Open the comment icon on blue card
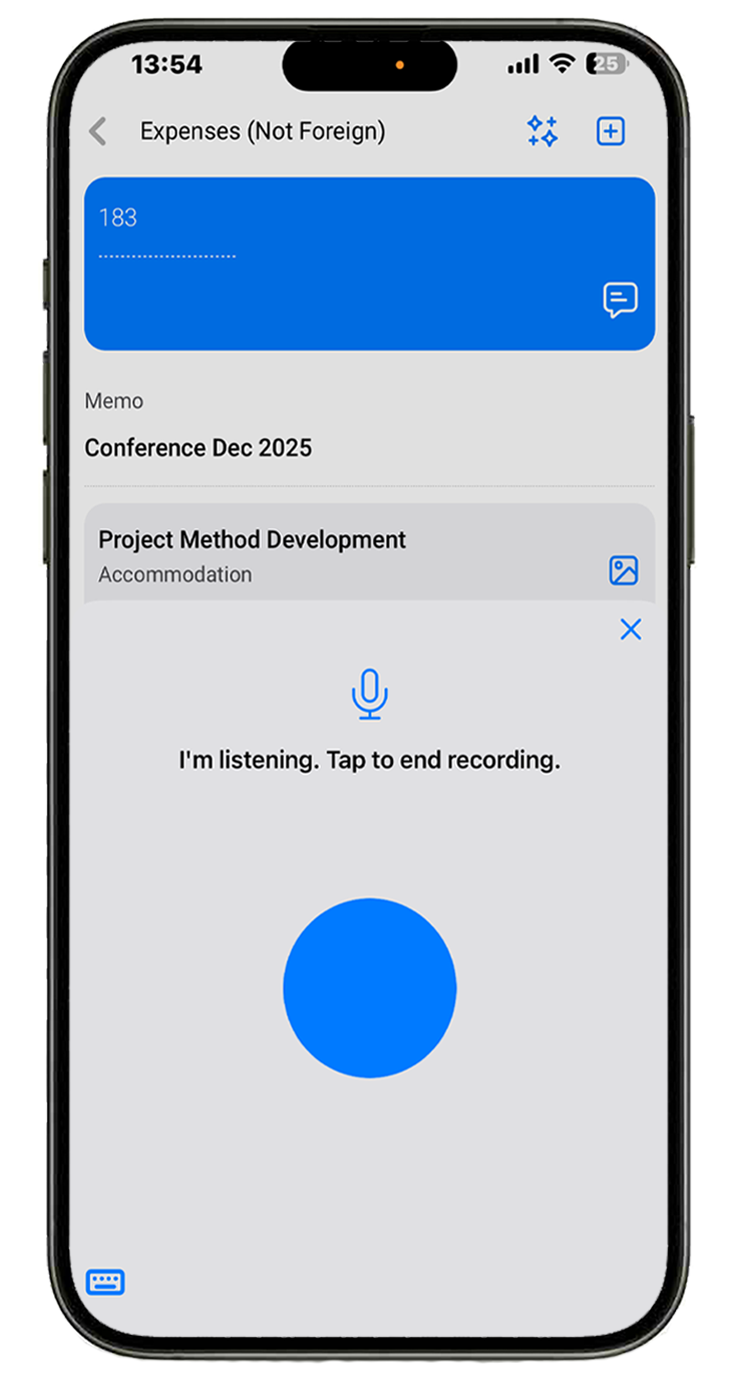Image resolution: width=741 pixels, height=1383 pixels. click(620, 300)
